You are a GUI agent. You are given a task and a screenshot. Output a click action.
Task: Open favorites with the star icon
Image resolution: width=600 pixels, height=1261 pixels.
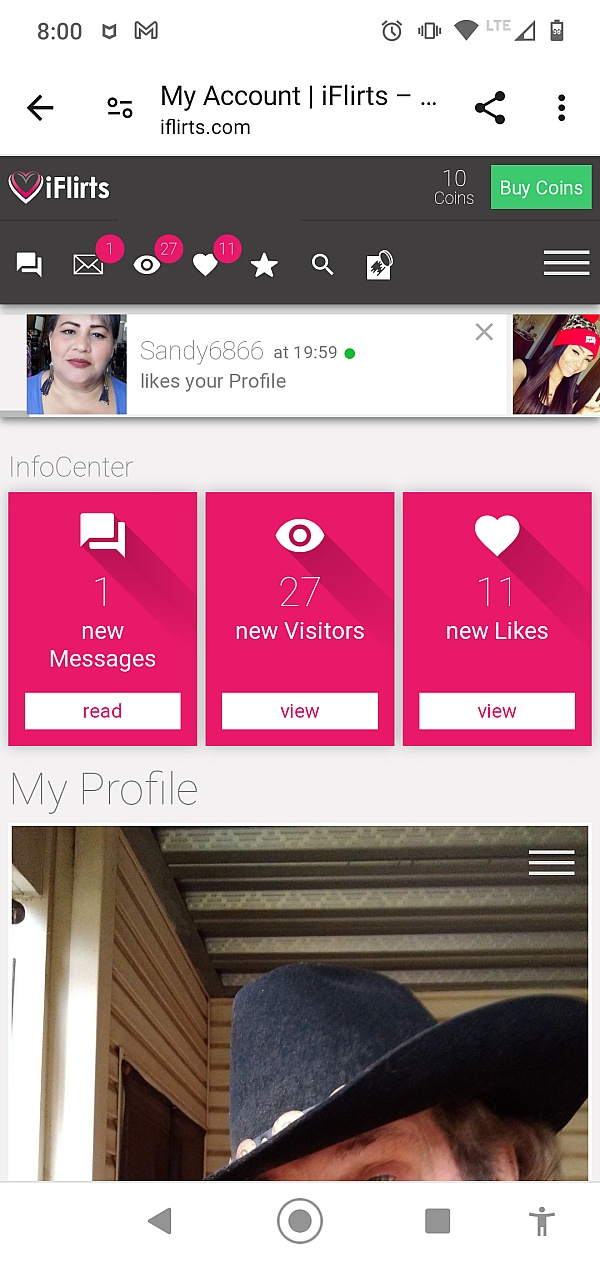point(264,265)
